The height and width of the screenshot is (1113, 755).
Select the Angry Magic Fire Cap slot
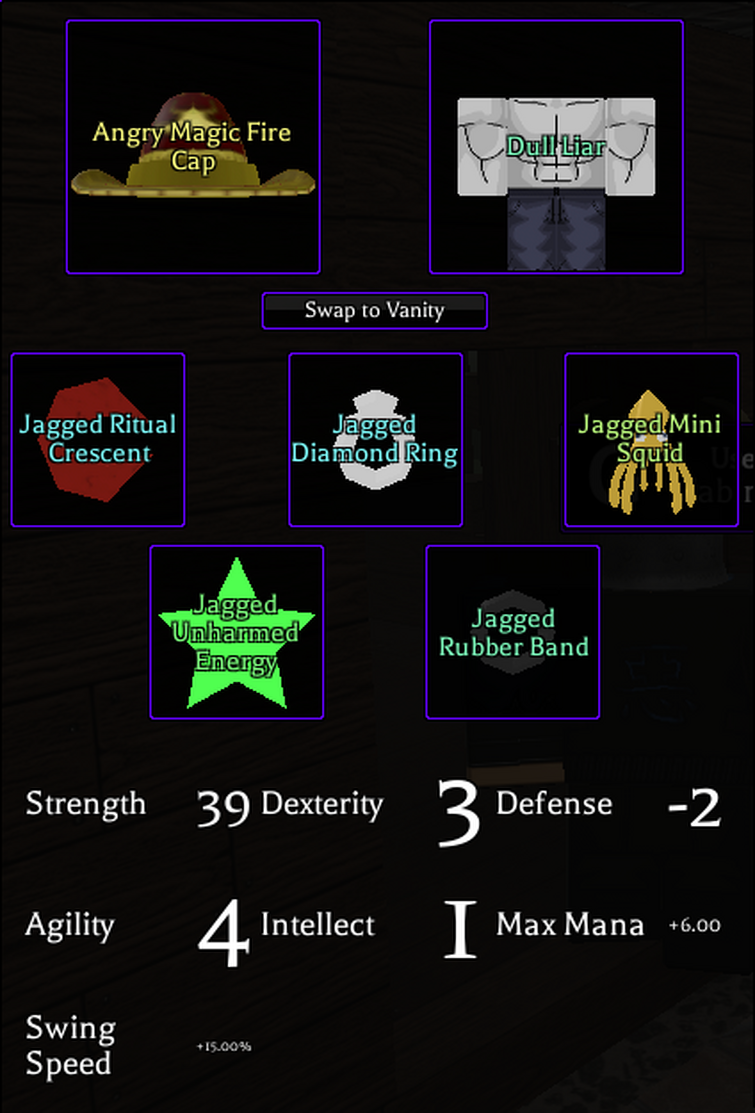point(193,146)
